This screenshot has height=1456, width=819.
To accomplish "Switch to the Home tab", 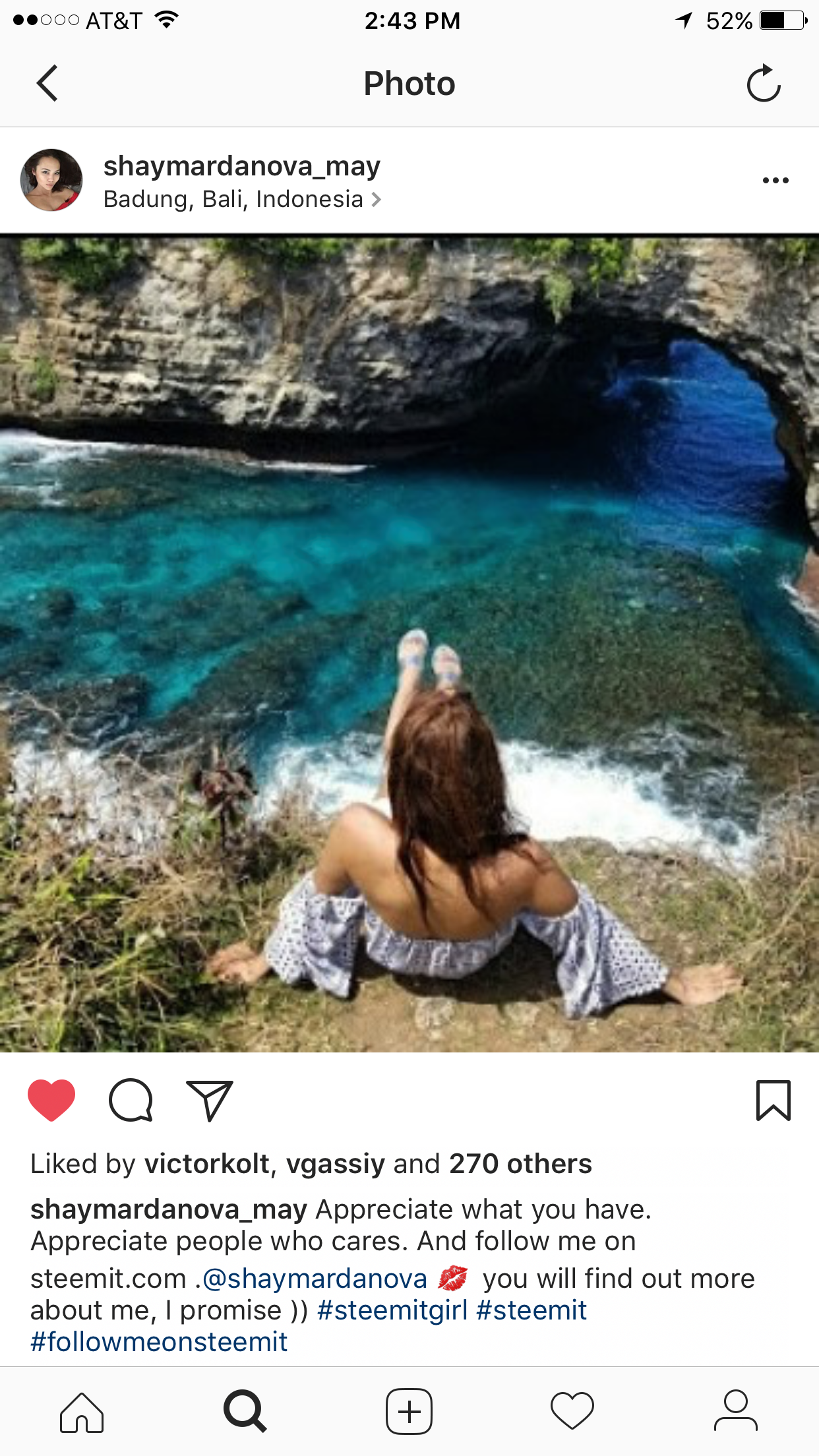I will click(x=82, y=1412).
